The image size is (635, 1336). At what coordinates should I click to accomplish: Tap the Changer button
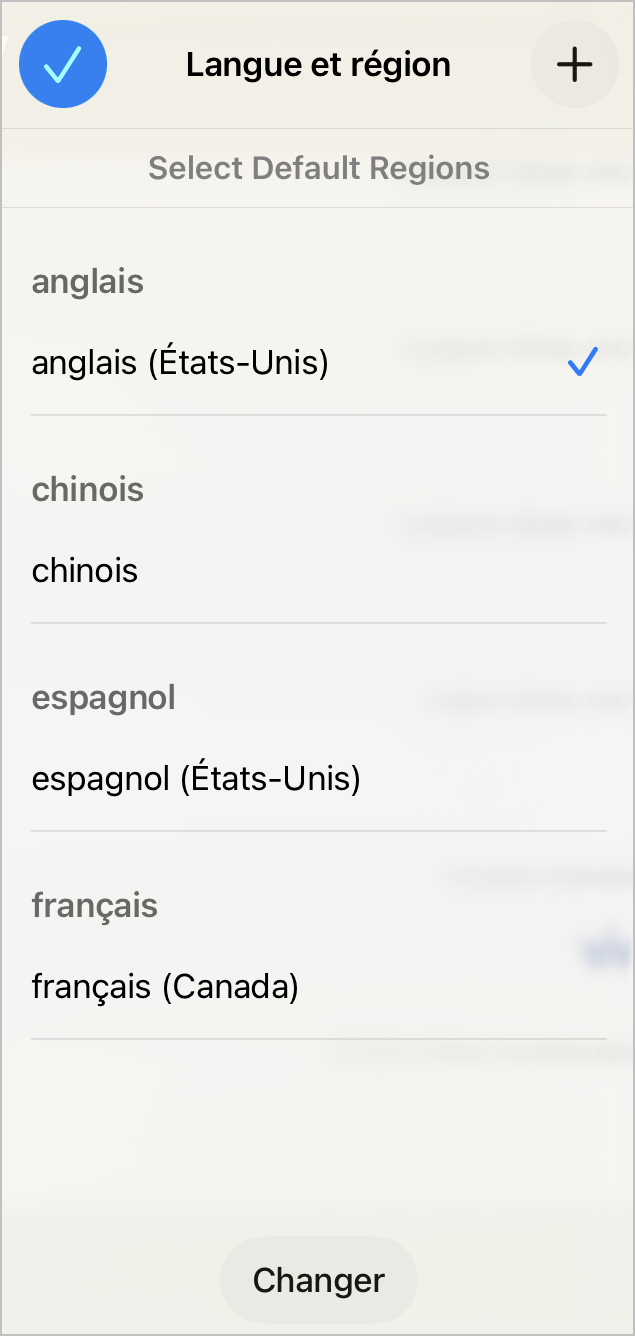tap(318, 1280)
